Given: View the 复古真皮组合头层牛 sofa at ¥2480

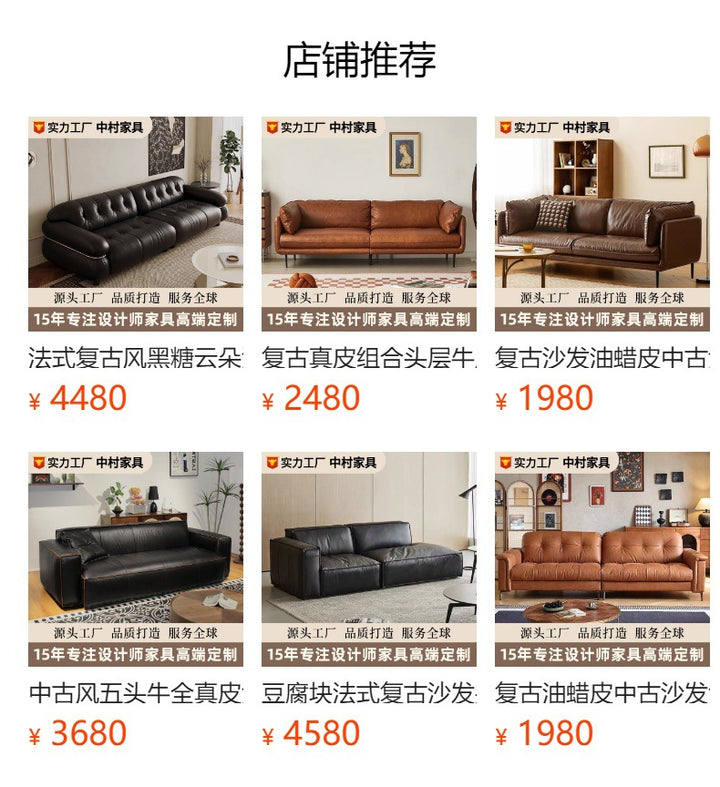Looking at the screenshot, I should coord(369,223).
